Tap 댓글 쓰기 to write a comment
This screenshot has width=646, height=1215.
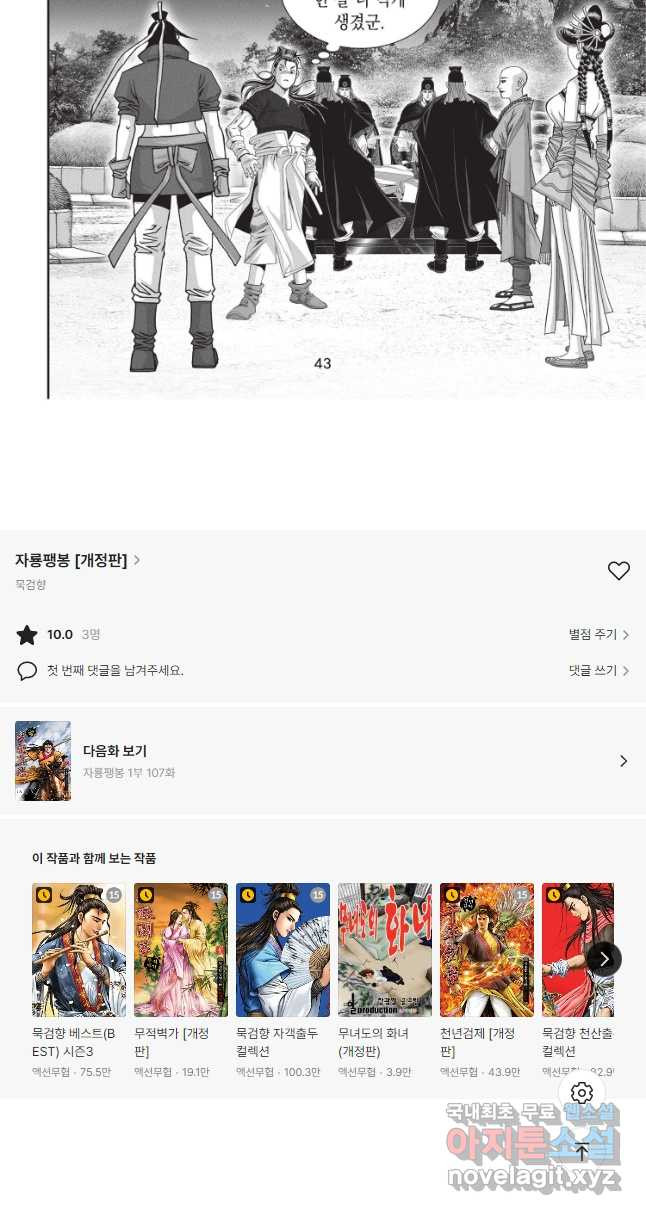pyautogui.click(x=598, y=671)
